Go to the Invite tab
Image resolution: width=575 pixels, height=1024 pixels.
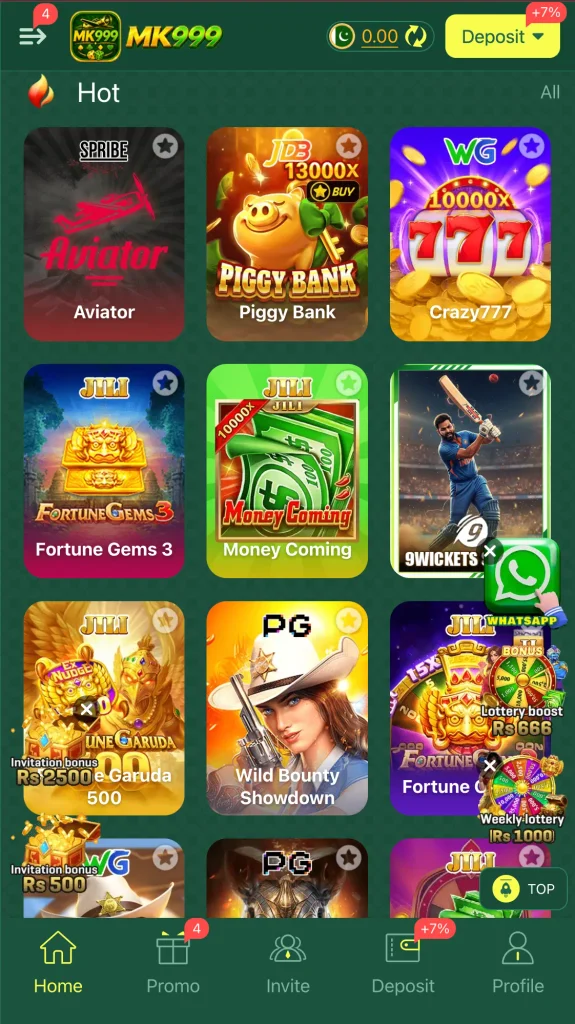(x=288, y=963)
